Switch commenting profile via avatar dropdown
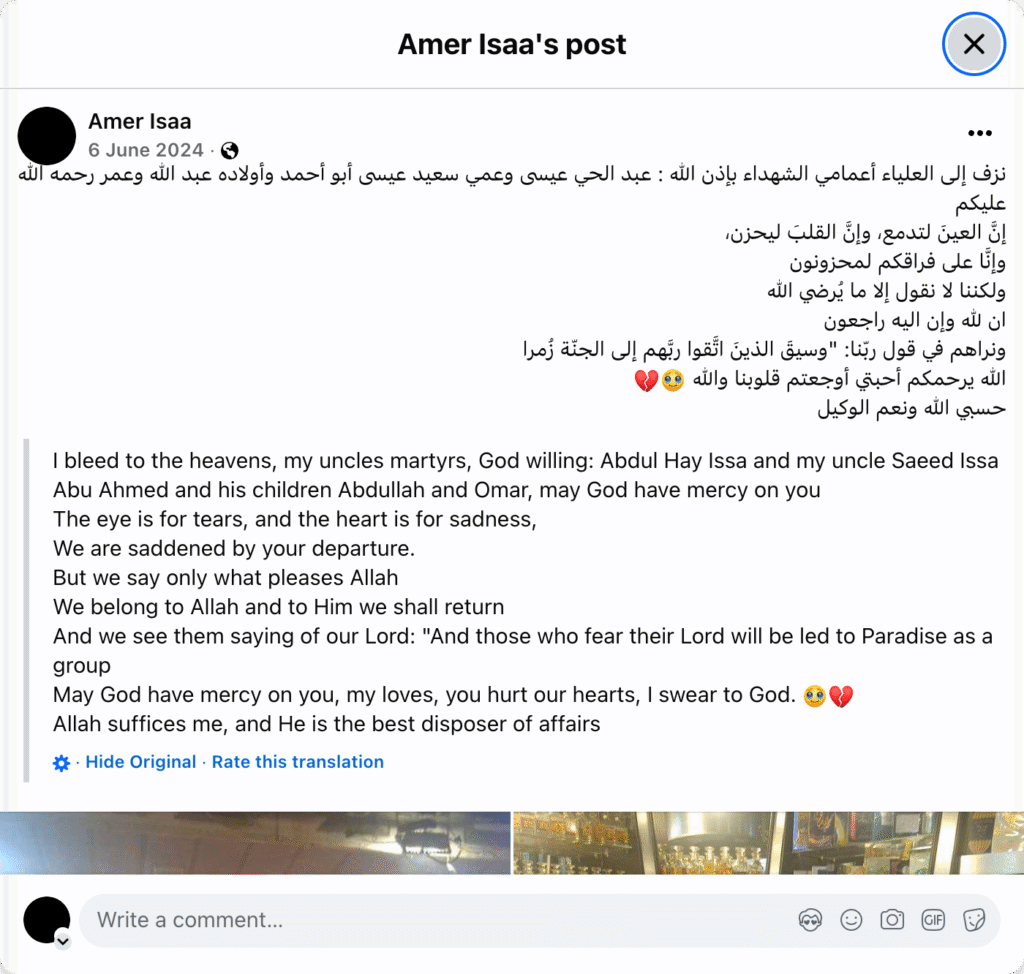The height and width of the screenshot is (974, 1024). pyautogui.click(x=62, y=941)
